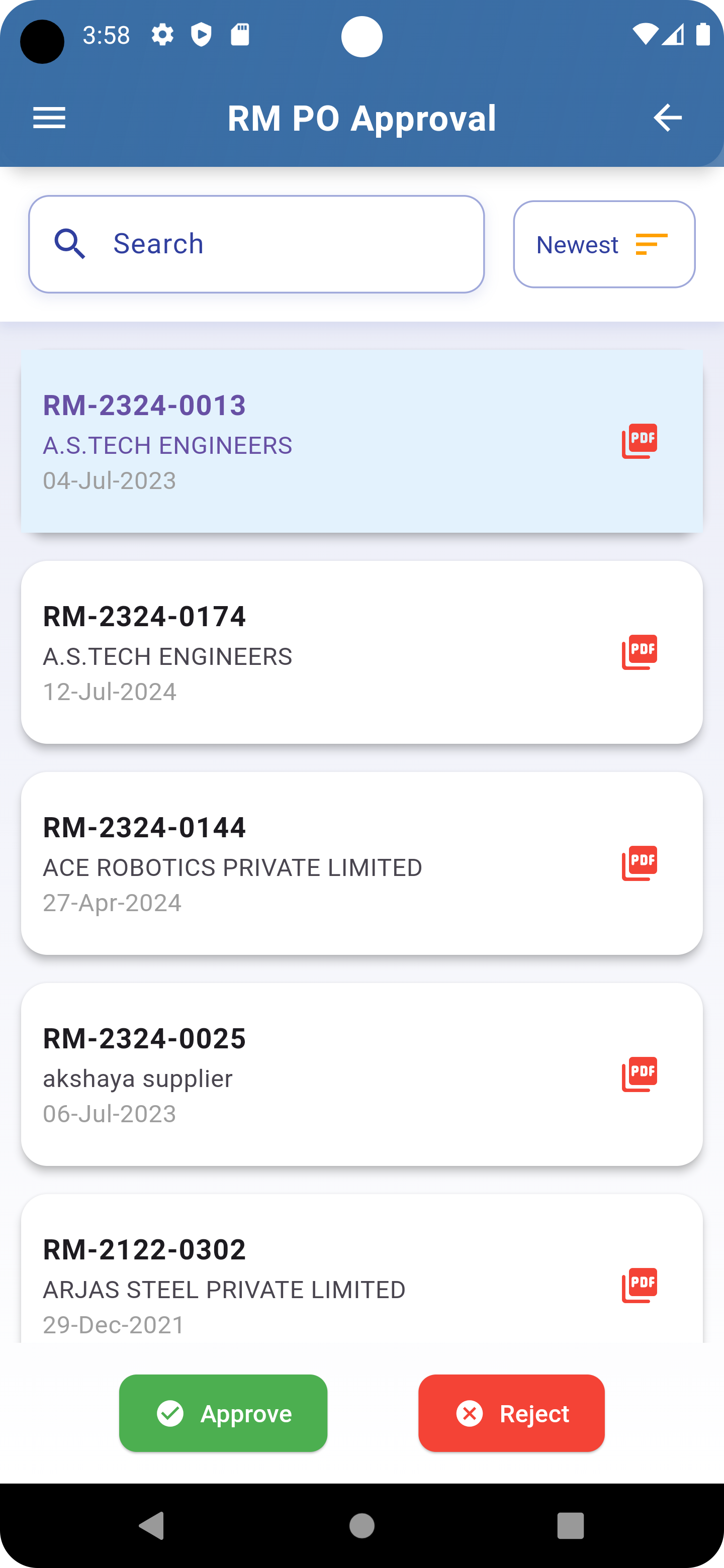The height and width of the screenshot is (1568, 724).
Task: Select purchase order RM-2324-0174 card
Action: tap(305, 652)
